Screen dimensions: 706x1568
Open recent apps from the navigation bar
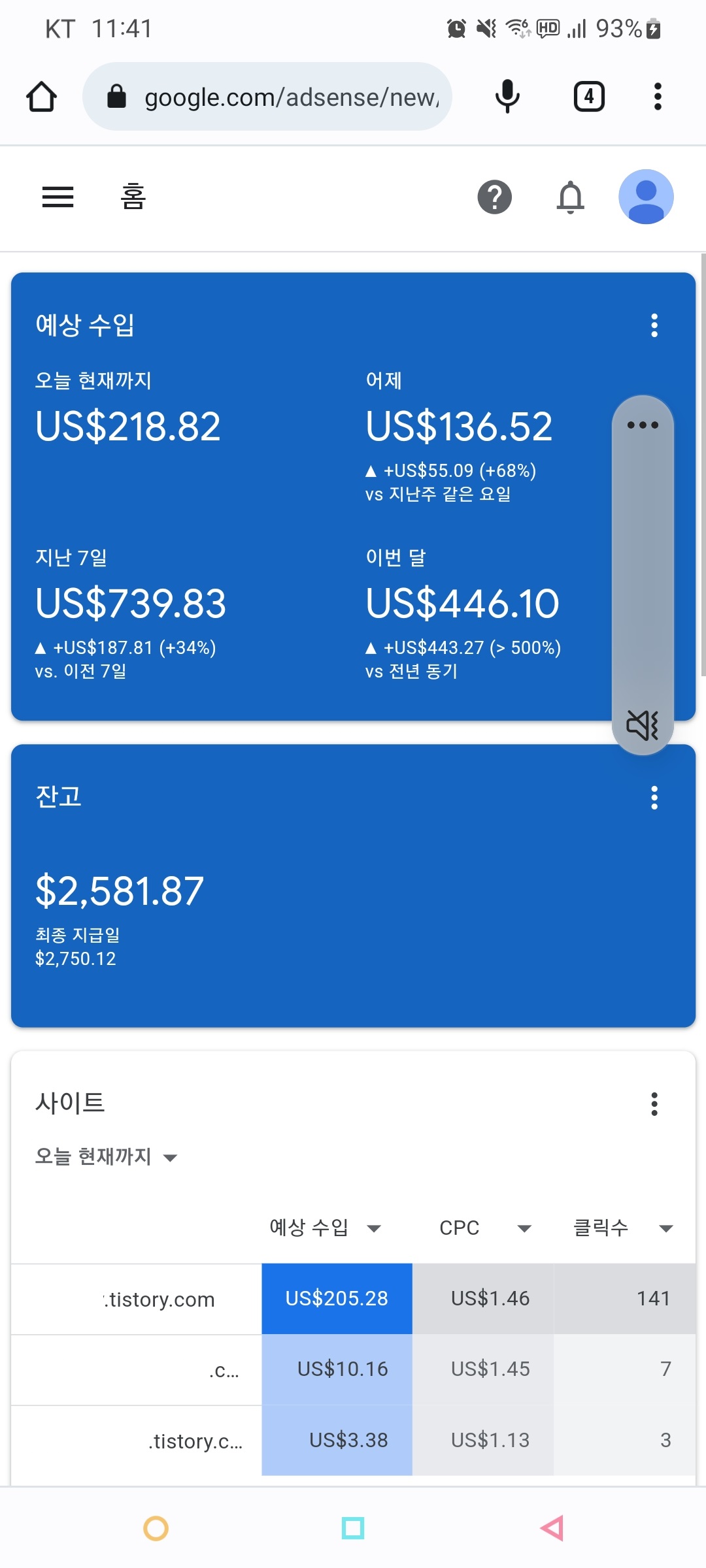pos(353,1528)
